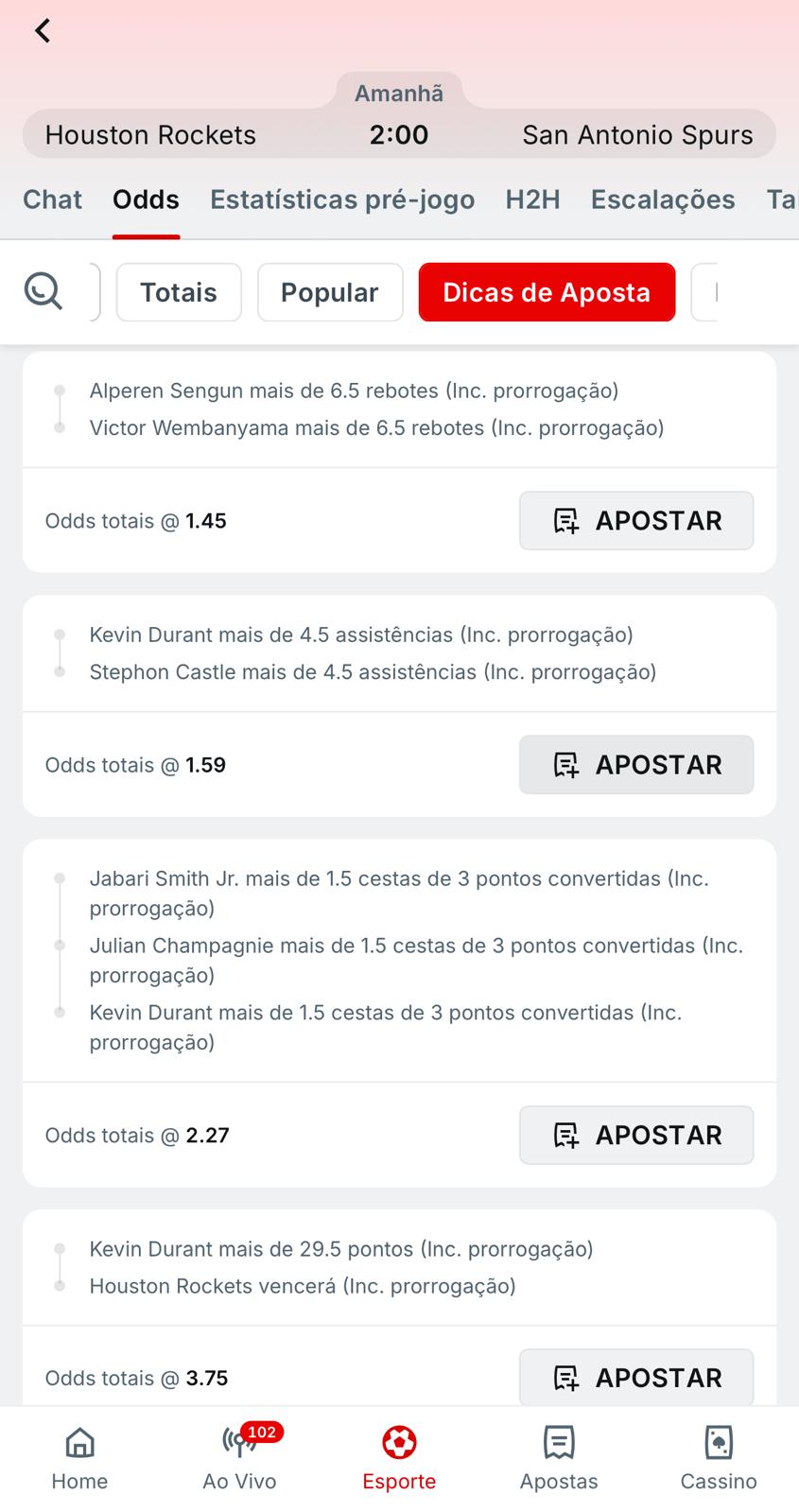Open the H2H tab
This screenshot has width=799, height=1512.
pos(532,200)
